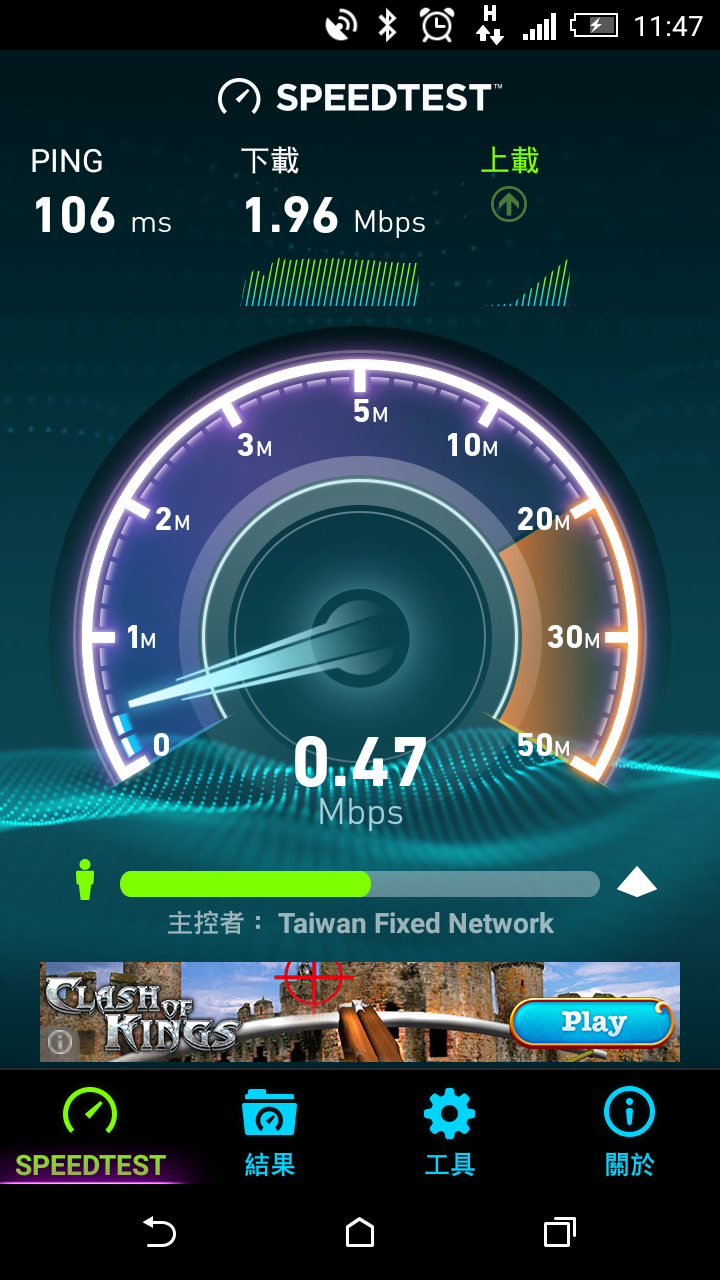This screenshot has height=1280, width=720.
Task: Open the 結果 results tab
Action: pos(270,1130)
